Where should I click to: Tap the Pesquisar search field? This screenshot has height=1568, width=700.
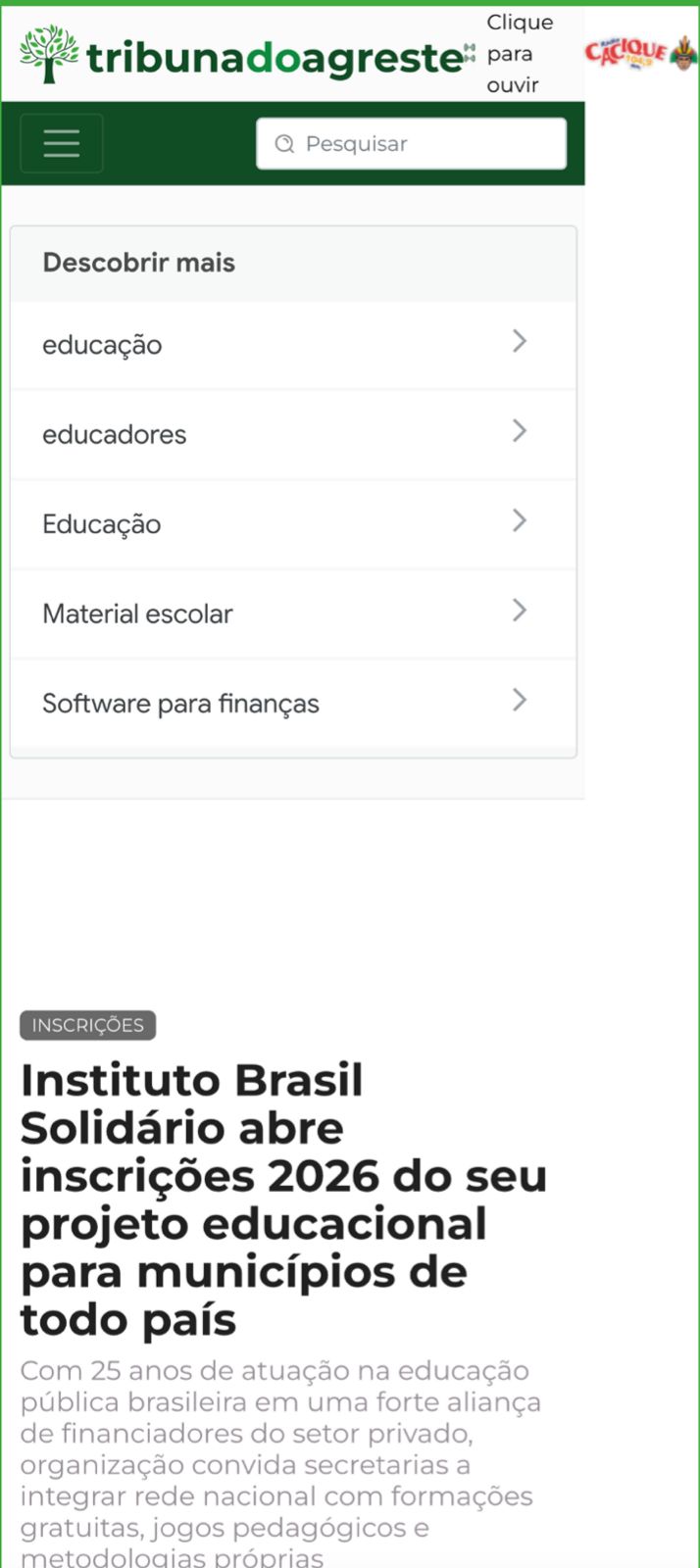pos(412,144)
